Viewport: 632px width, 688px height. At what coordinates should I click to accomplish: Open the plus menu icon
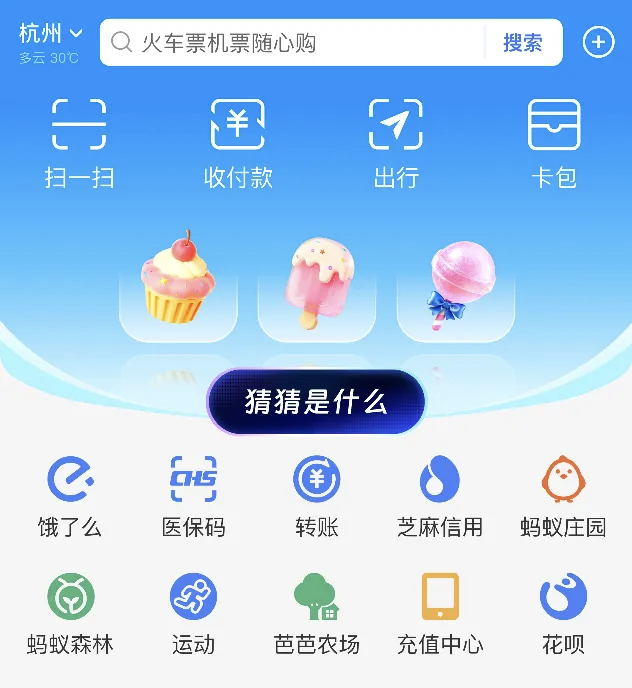[x=598, y=42]
